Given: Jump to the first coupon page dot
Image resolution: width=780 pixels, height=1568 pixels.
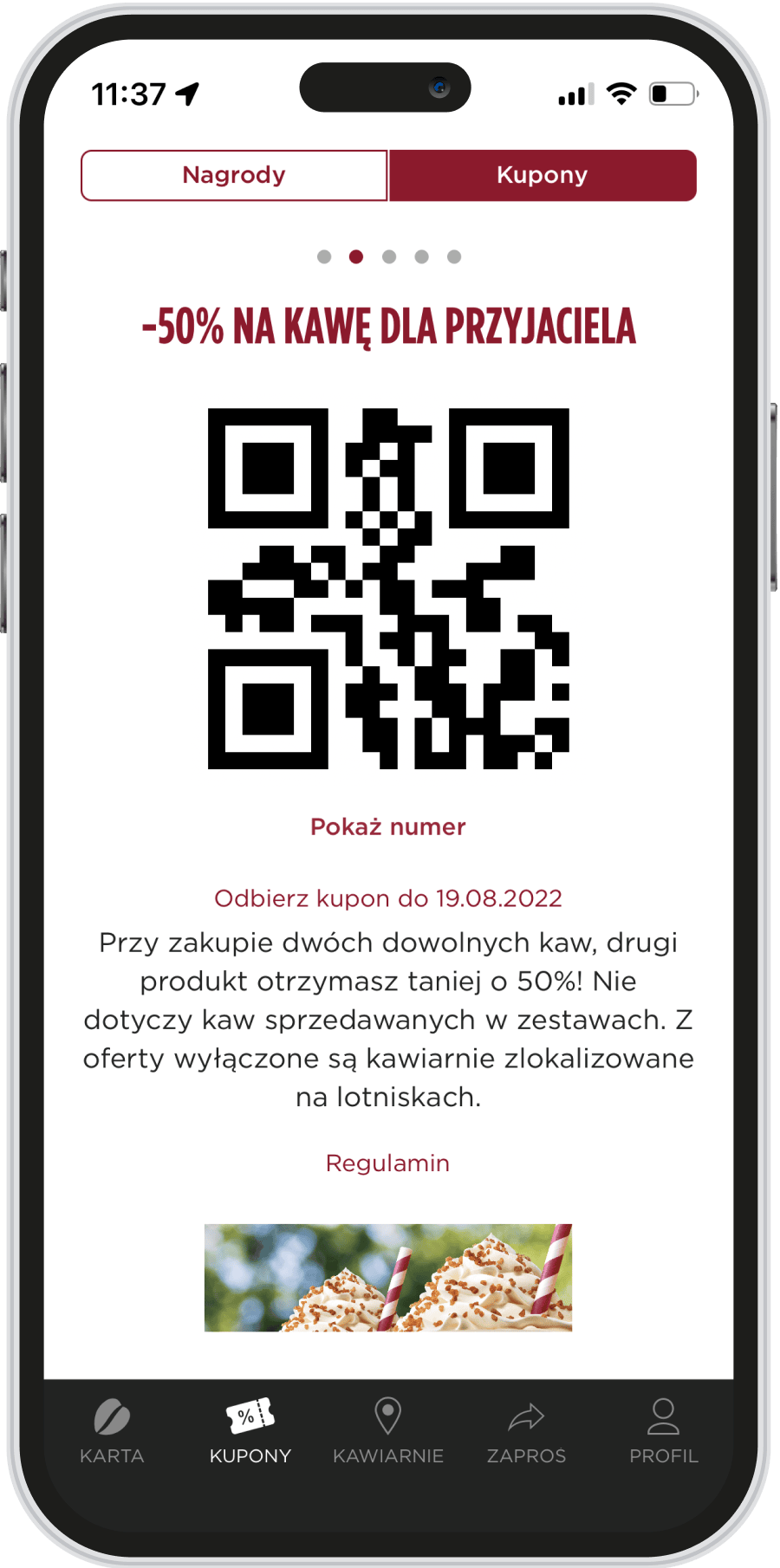Looking at the screenshot, I should point(324,256).
